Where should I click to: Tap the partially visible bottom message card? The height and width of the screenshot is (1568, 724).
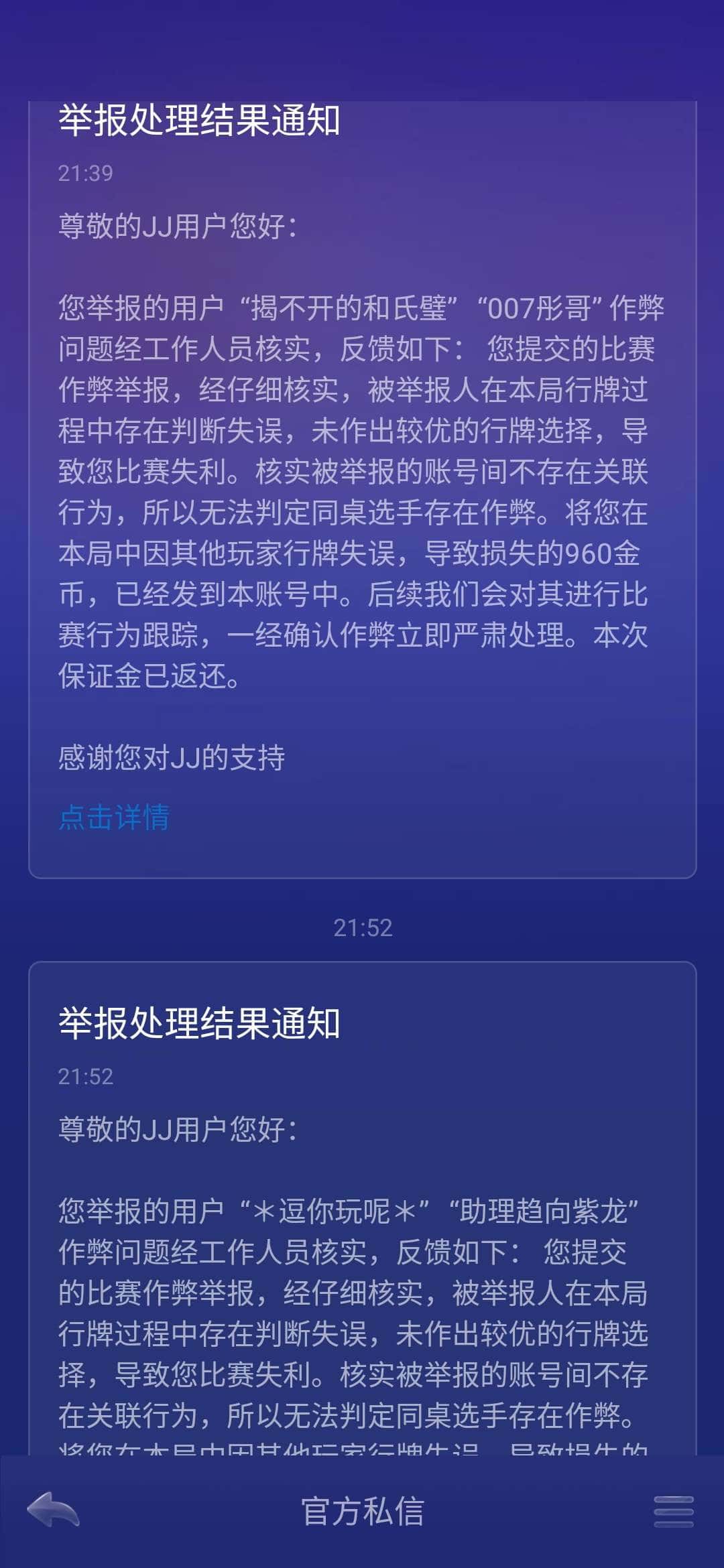click(362, 1206)
